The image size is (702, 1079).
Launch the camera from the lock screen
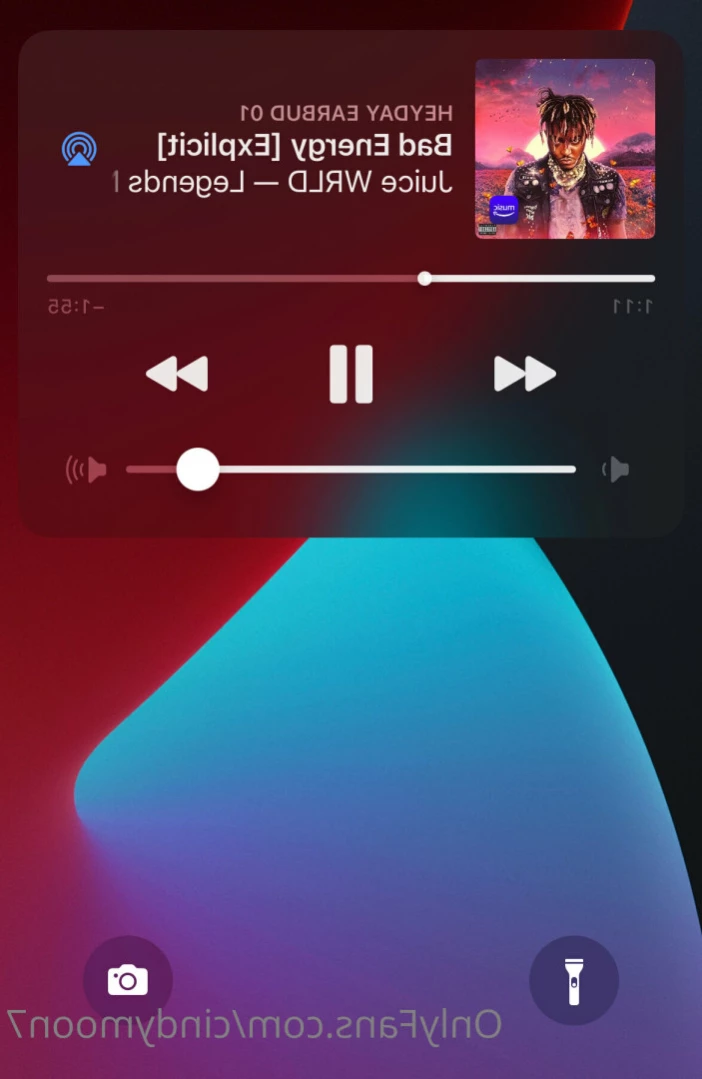(128, 980)
